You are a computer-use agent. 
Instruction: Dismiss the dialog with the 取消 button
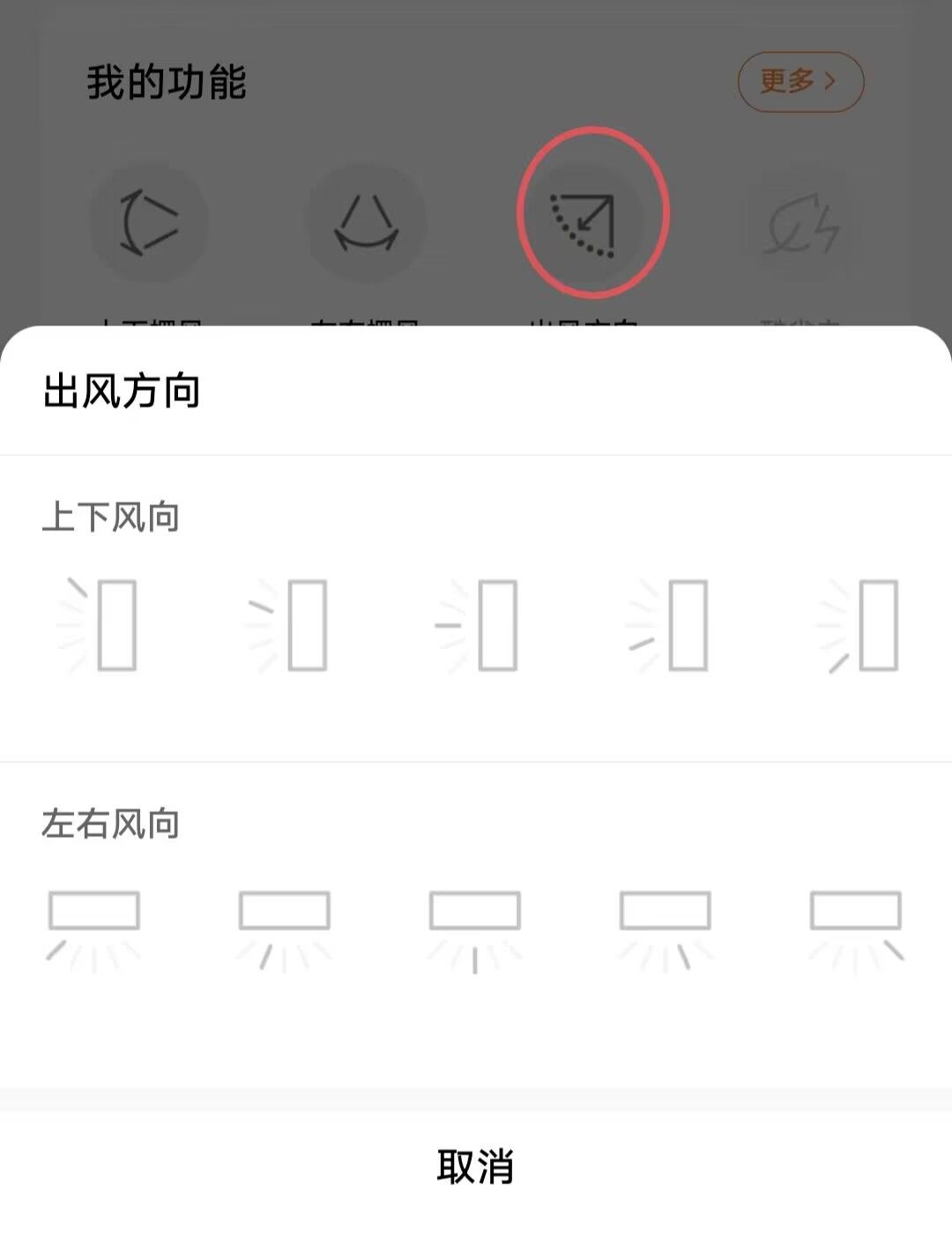click(474, 1166)
